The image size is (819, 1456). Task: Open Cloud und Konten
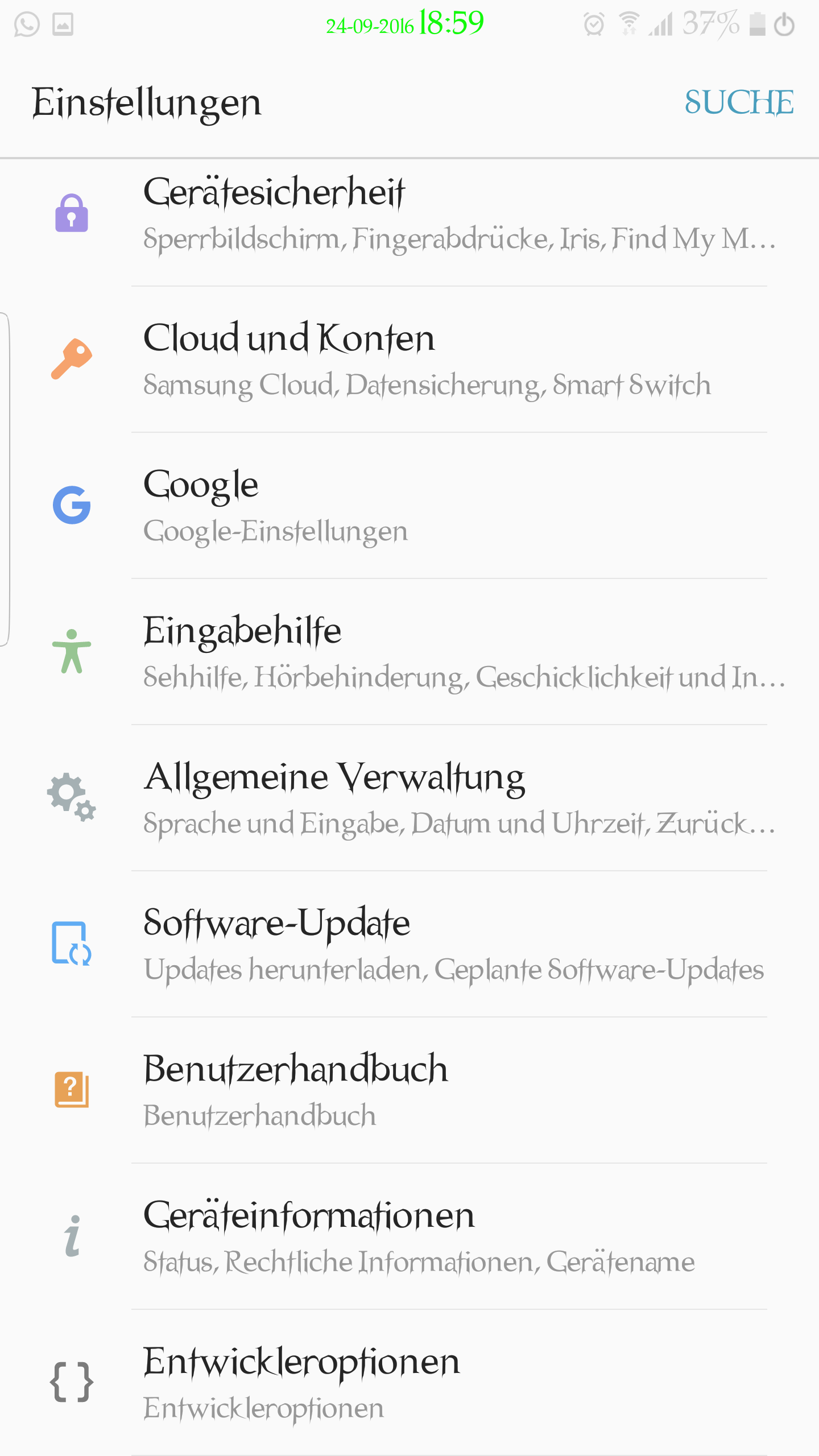tap(409, 359)
